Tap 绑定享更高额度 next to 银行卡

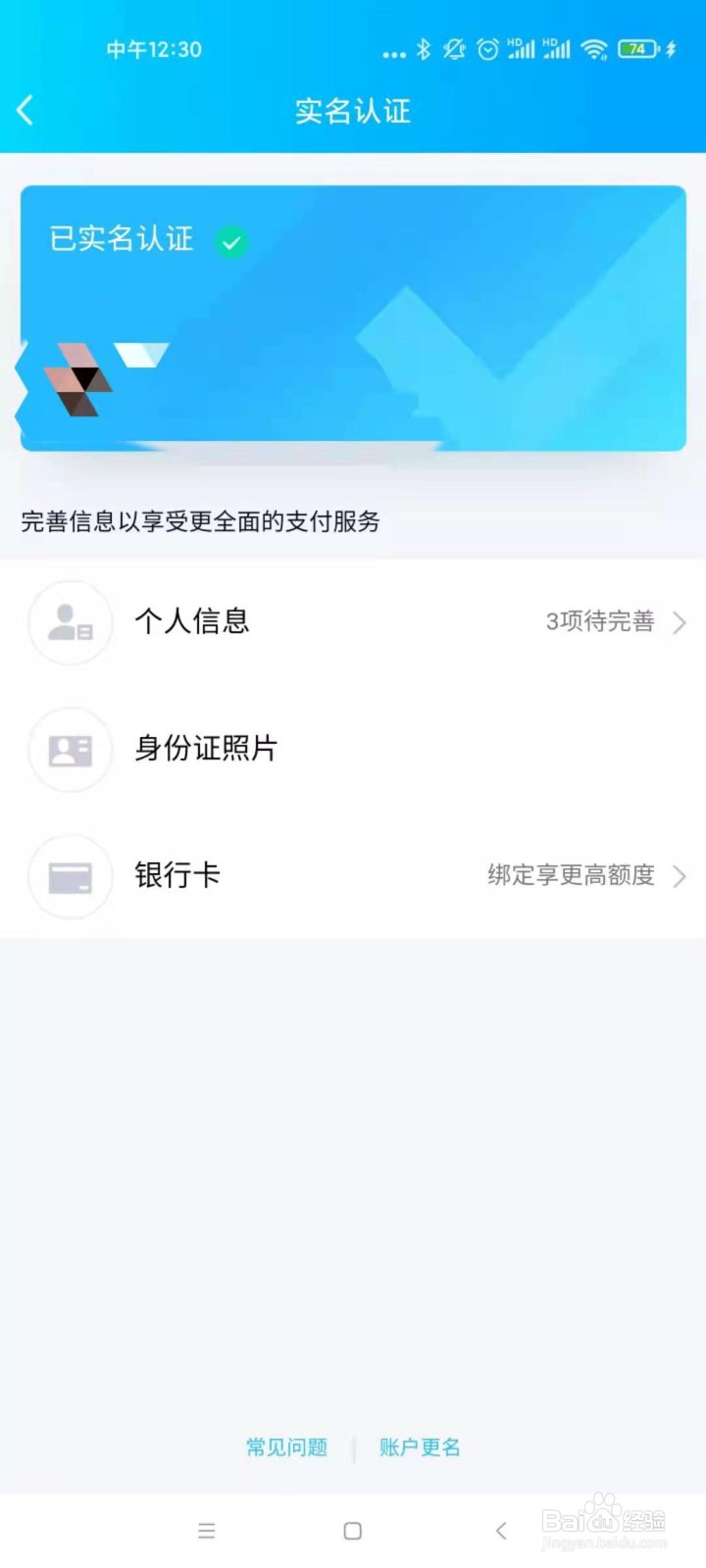pos(574,876)
